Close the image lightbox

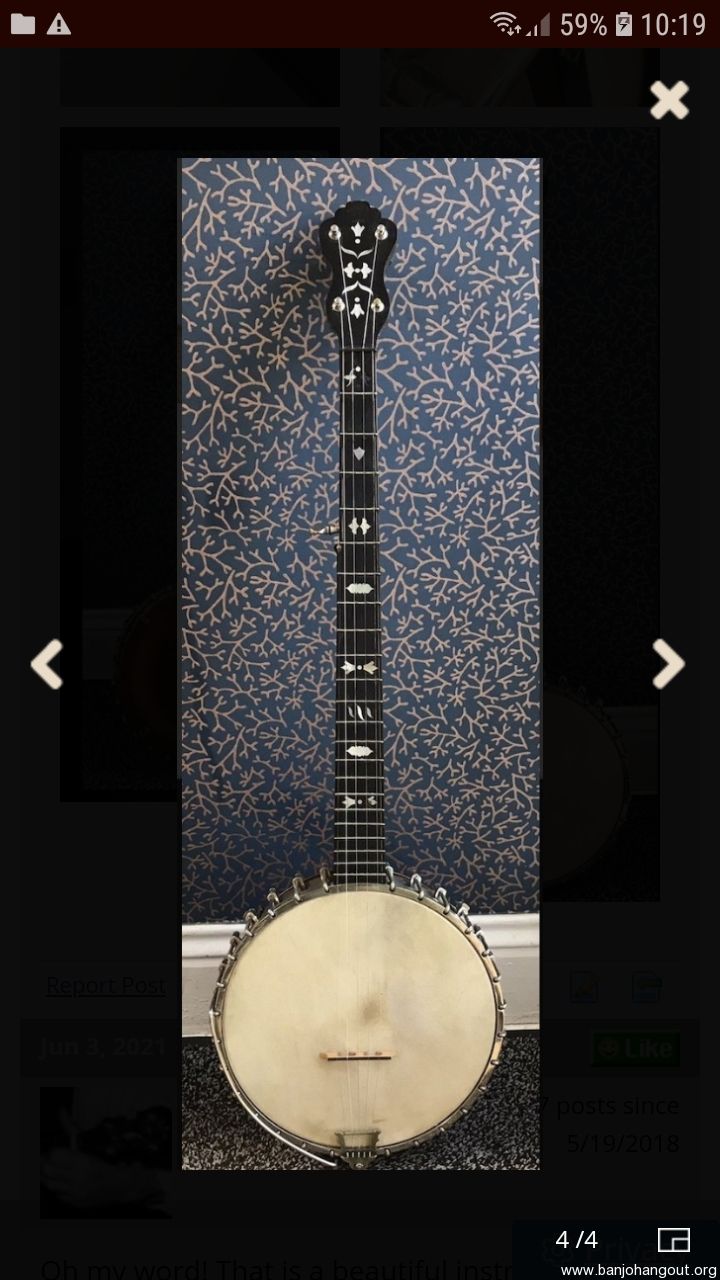click(x=669, y=100)
